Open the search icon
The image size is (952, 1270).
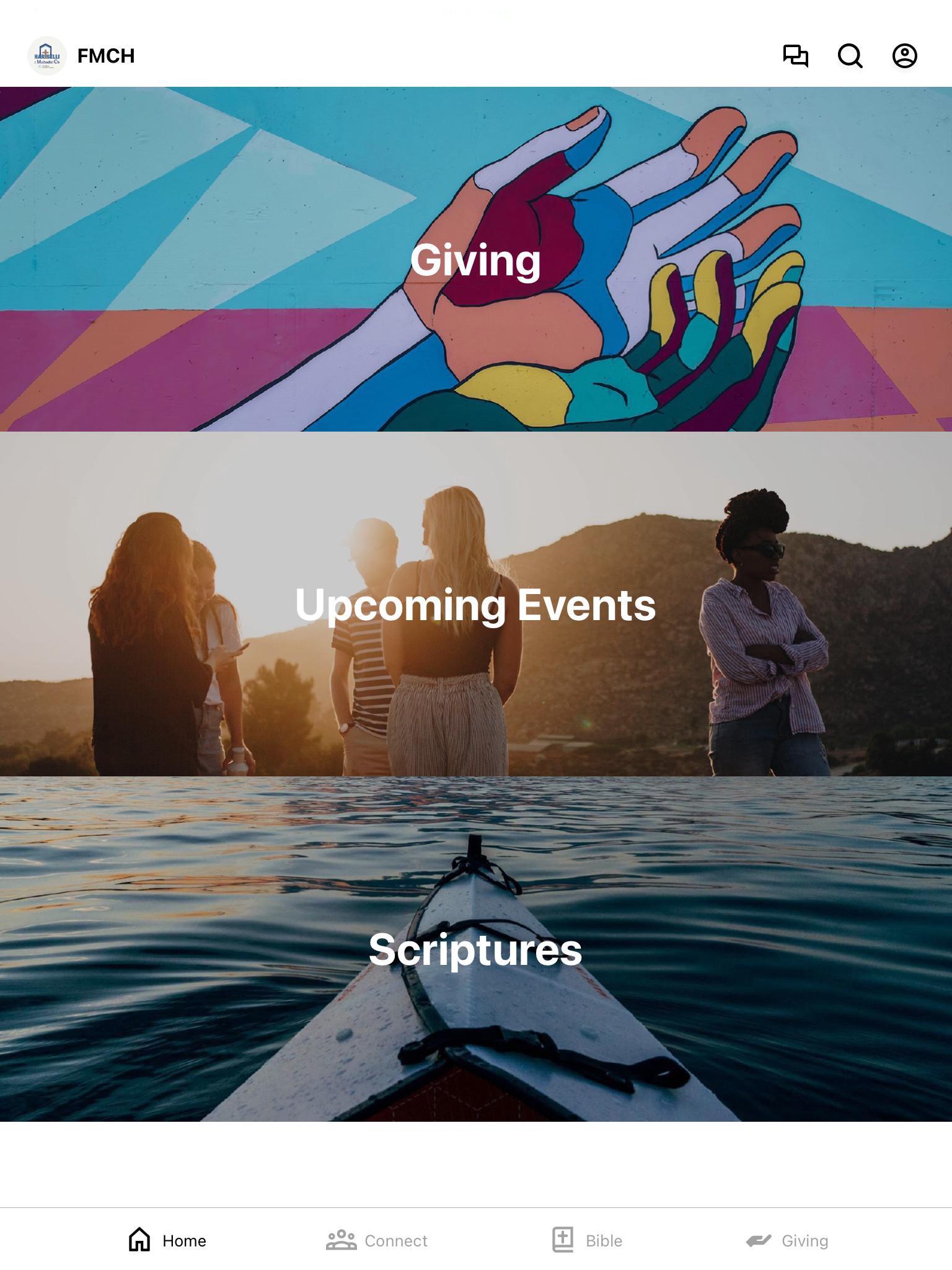point(850,56)
